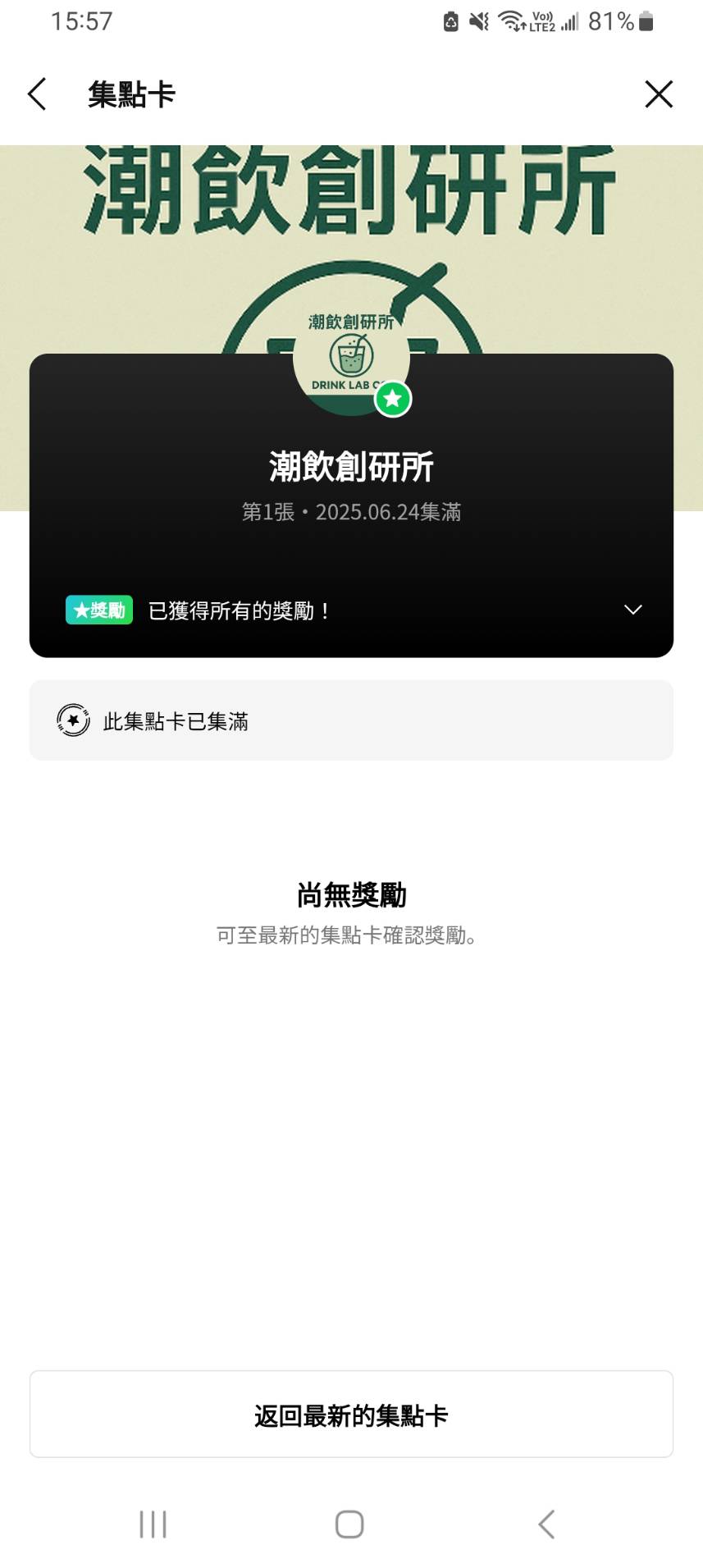This screenshot has width=703, height=1568.
Task: Open the 潮飲創研所 shop profile logo
Action: [x=351, y=359]
